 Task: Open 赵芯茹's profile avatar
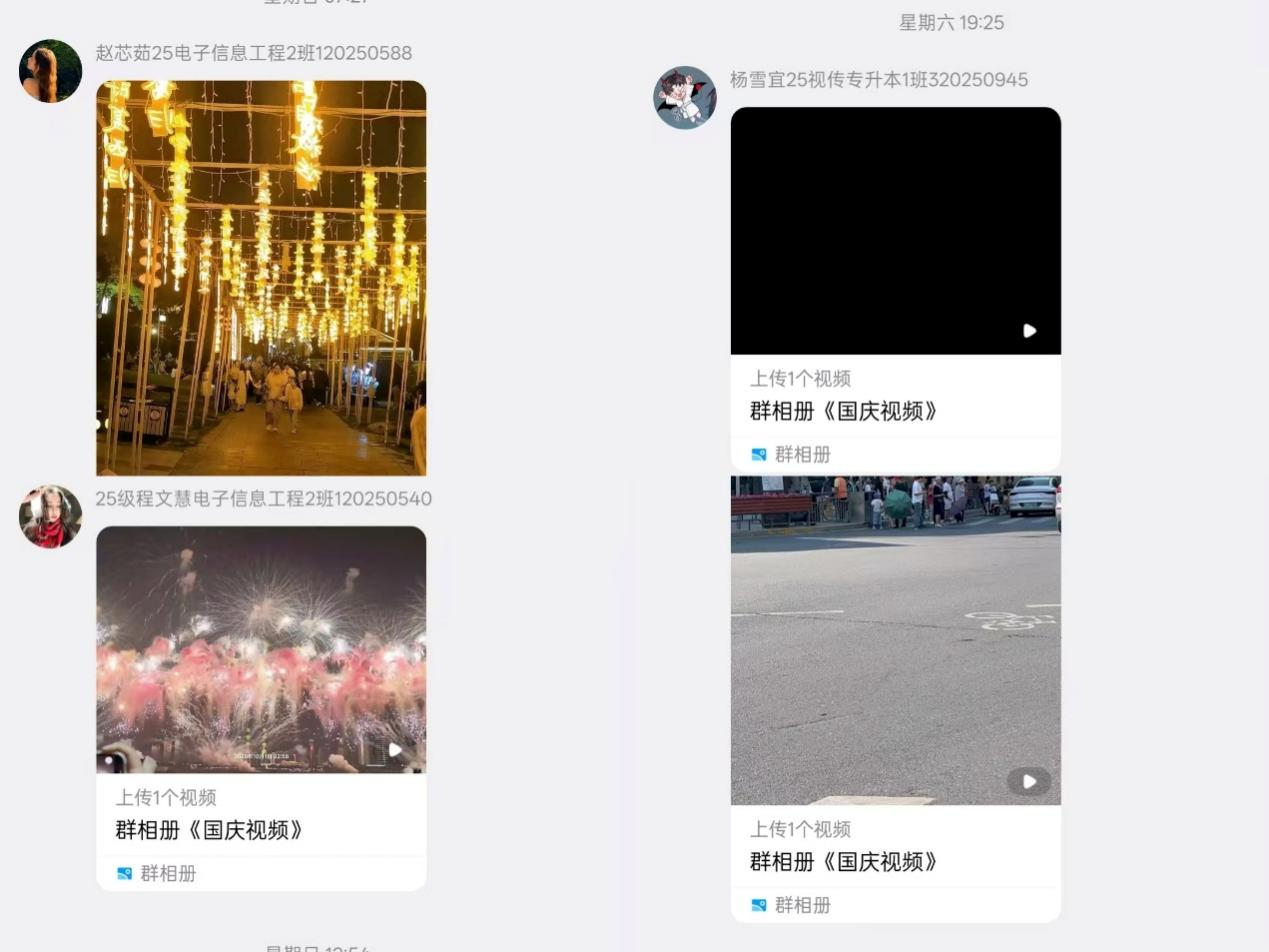click(50, 71)
